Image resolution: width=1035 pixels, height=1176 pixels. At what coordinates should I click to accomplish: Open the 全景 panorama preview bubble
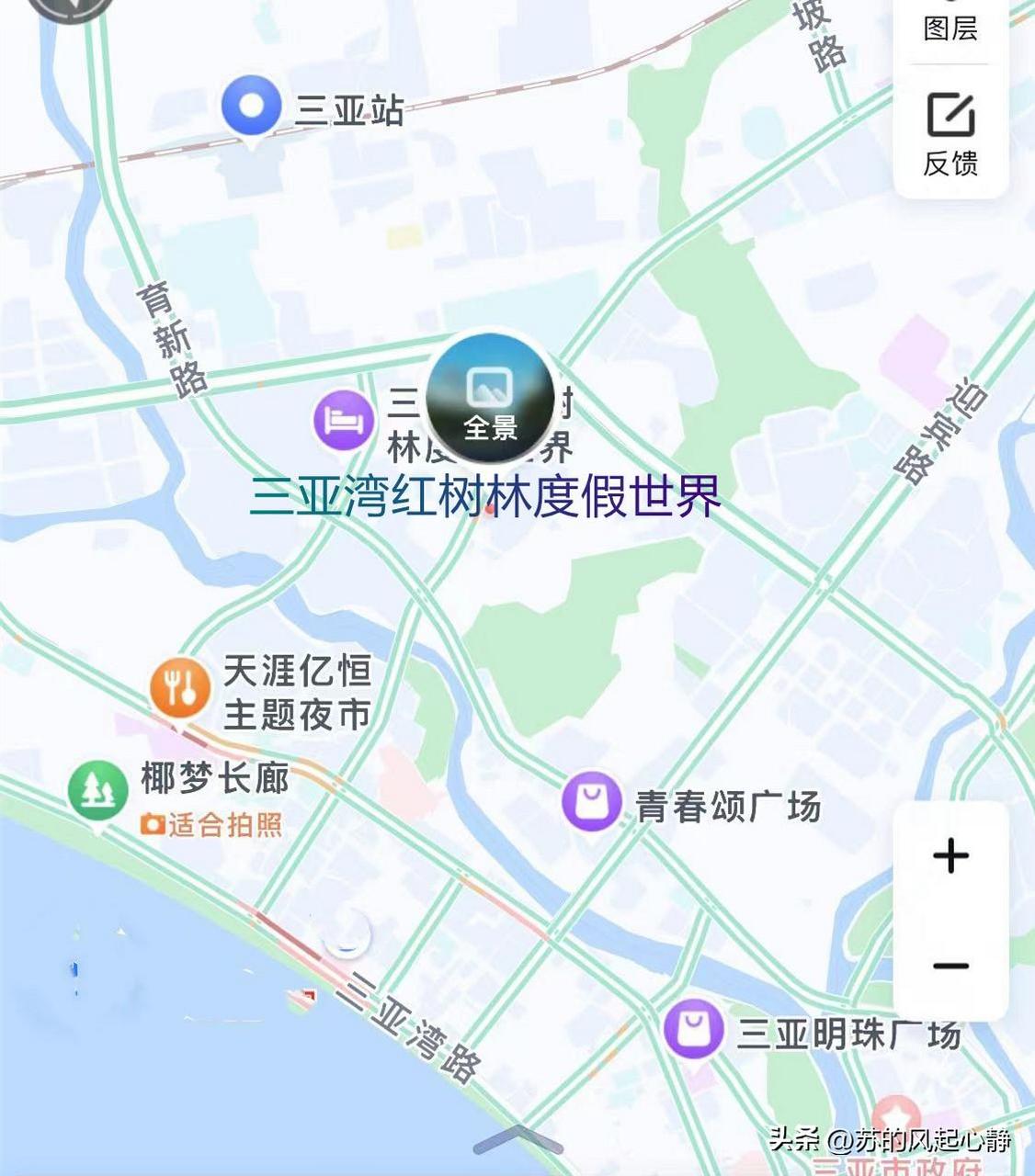click(x=489, y=400)
